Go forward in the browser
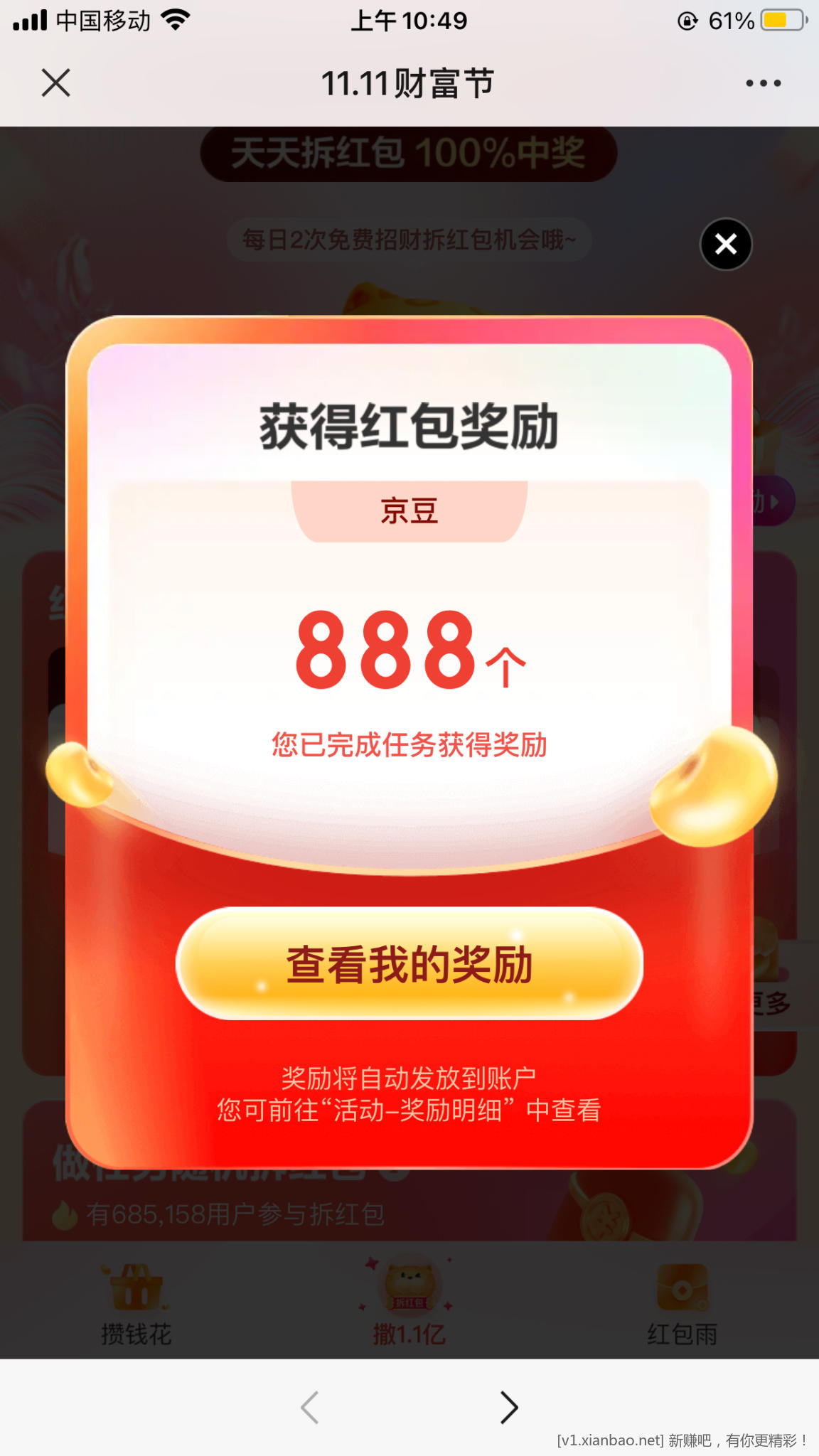 508,1407
